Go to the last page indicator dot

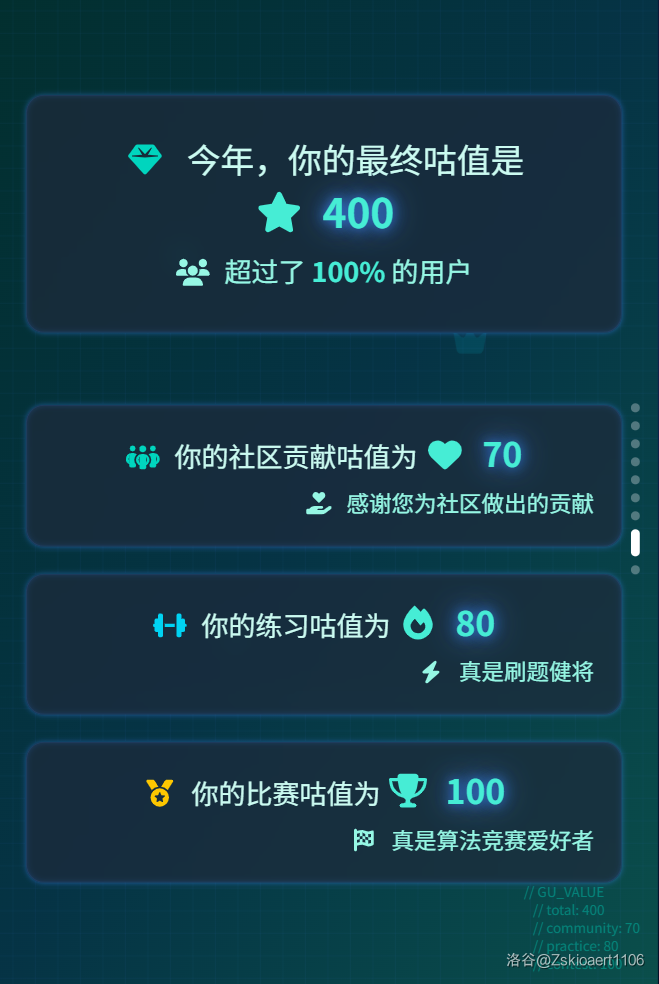635,570
